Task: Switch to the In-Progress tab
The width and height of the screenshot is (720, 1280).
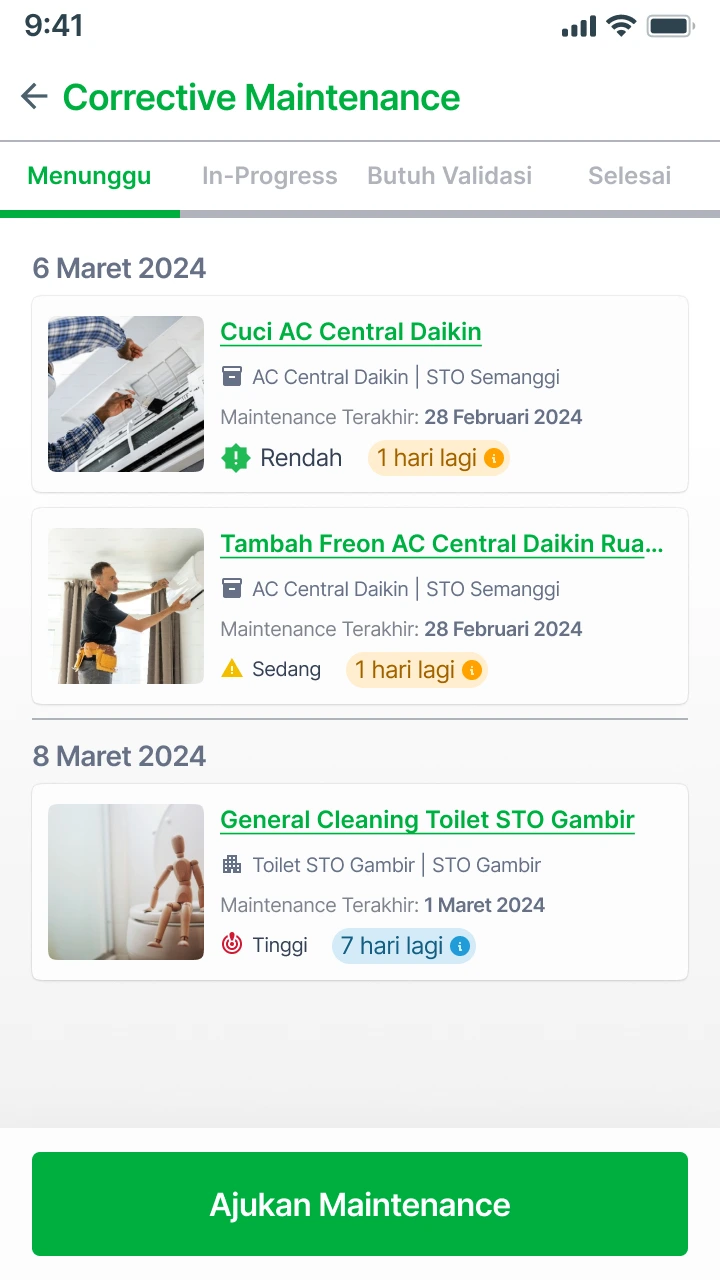Action: [269, 176]
